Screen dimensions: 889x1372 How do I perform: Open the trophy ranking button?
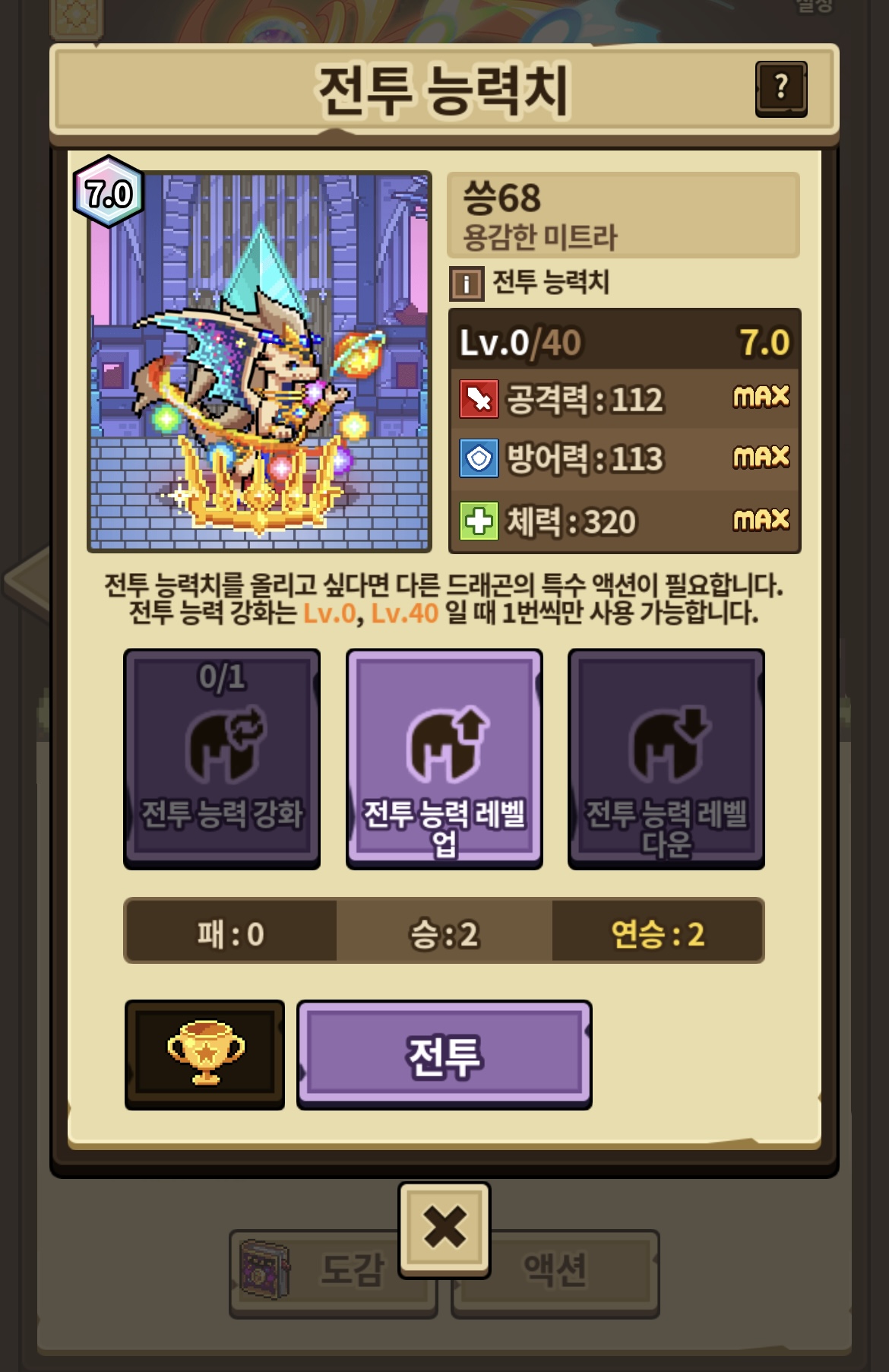coord(205,1054)
